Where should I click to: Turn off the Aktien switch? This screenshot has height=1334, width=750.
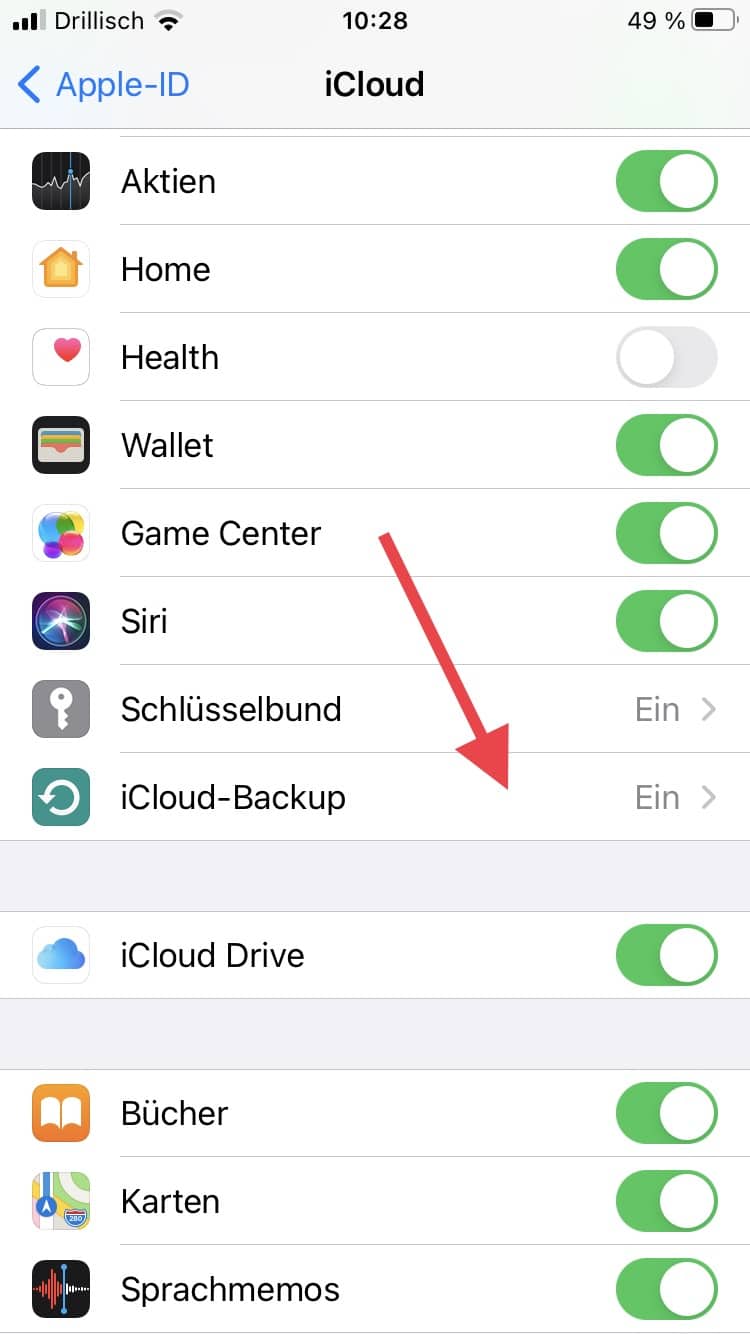coord(666,182)
